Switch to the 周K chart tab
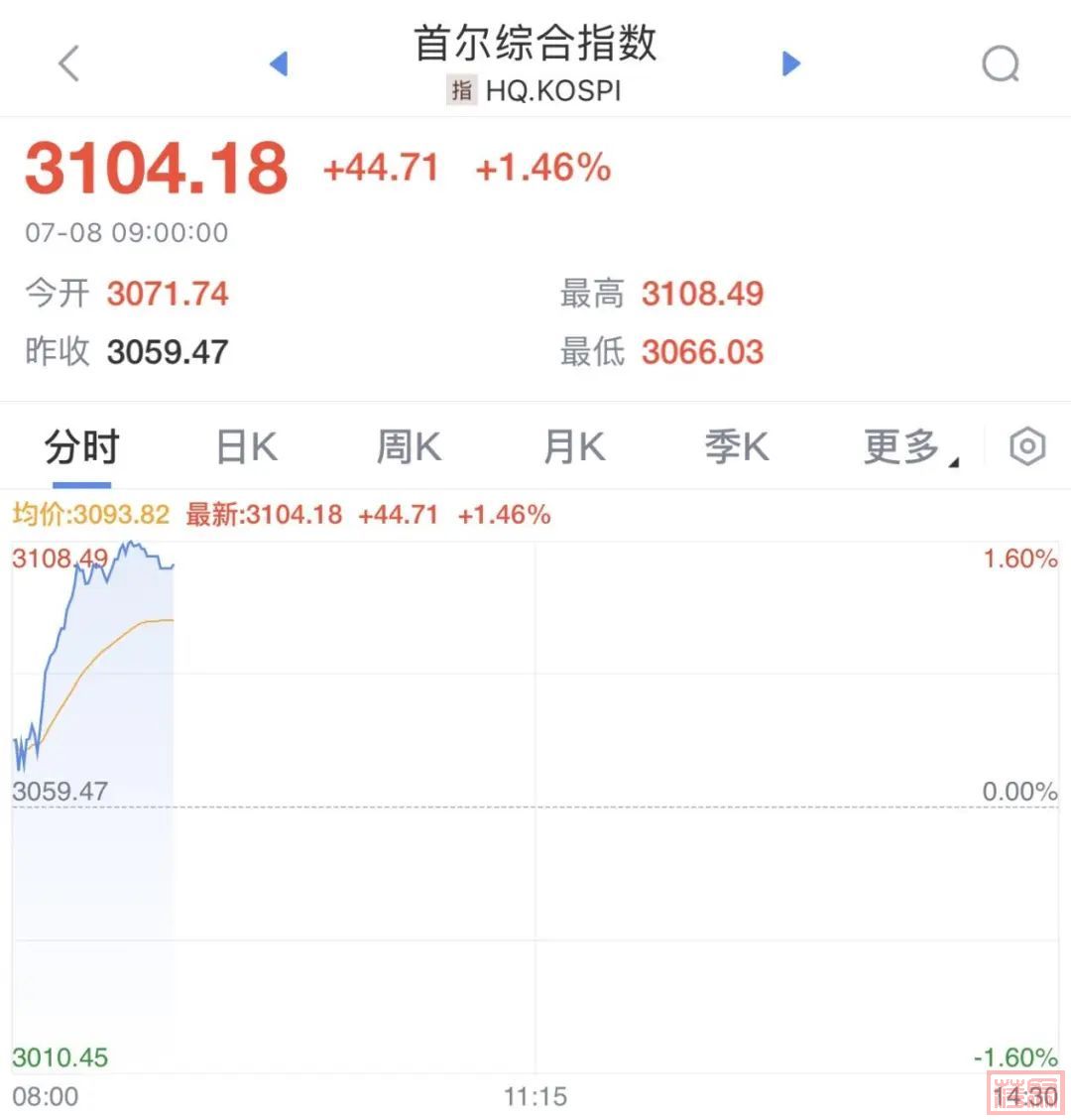Image resolution: width=1071 pixels, height=1120 pixels. pos(409,447)
